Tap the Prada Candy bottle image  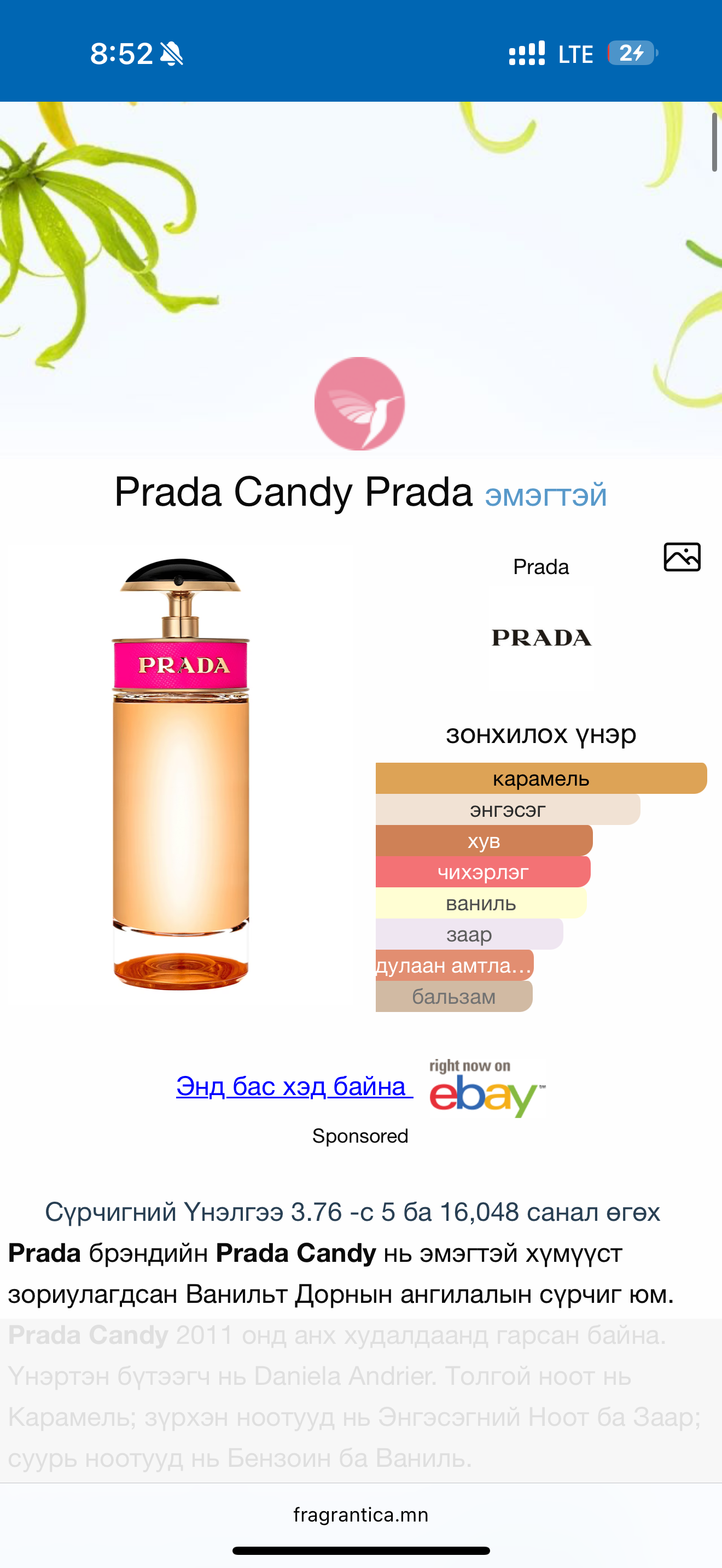(181, 774)
